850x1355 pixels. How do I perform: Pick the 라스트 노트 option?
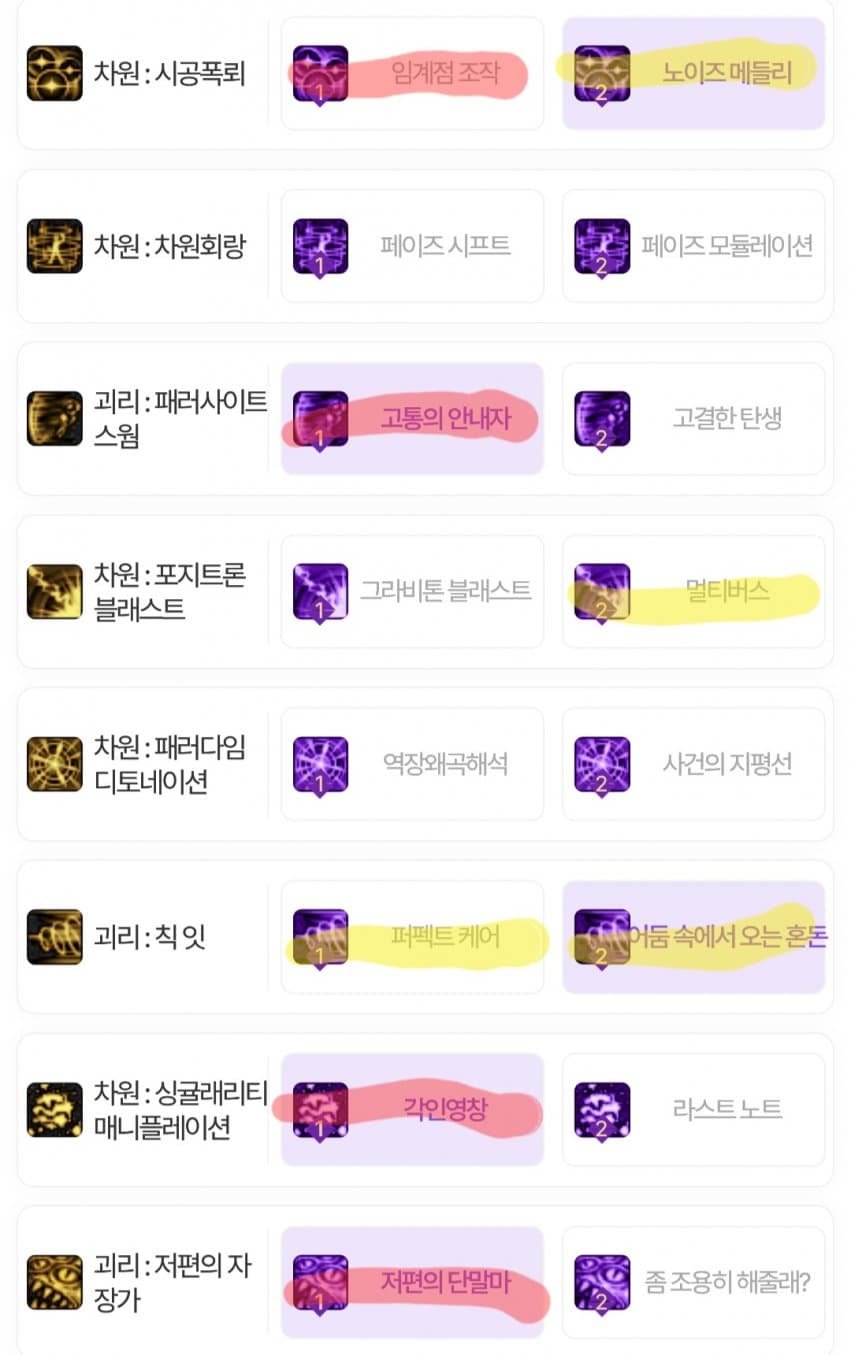[693, 1109]
